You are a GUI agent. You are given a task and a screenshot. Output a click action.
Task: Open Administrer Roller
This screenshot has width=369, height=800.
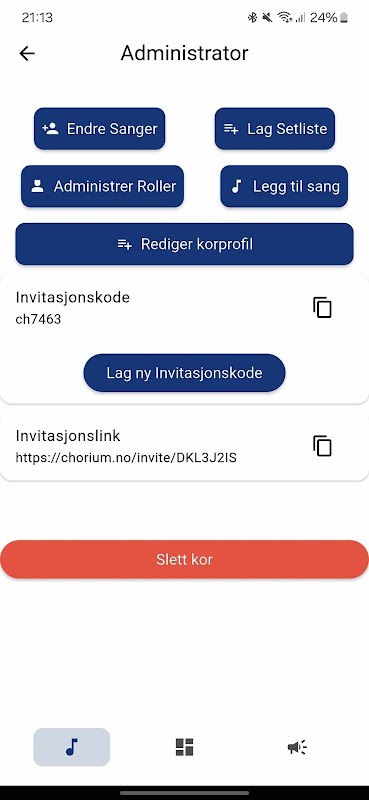click(102, 186)
